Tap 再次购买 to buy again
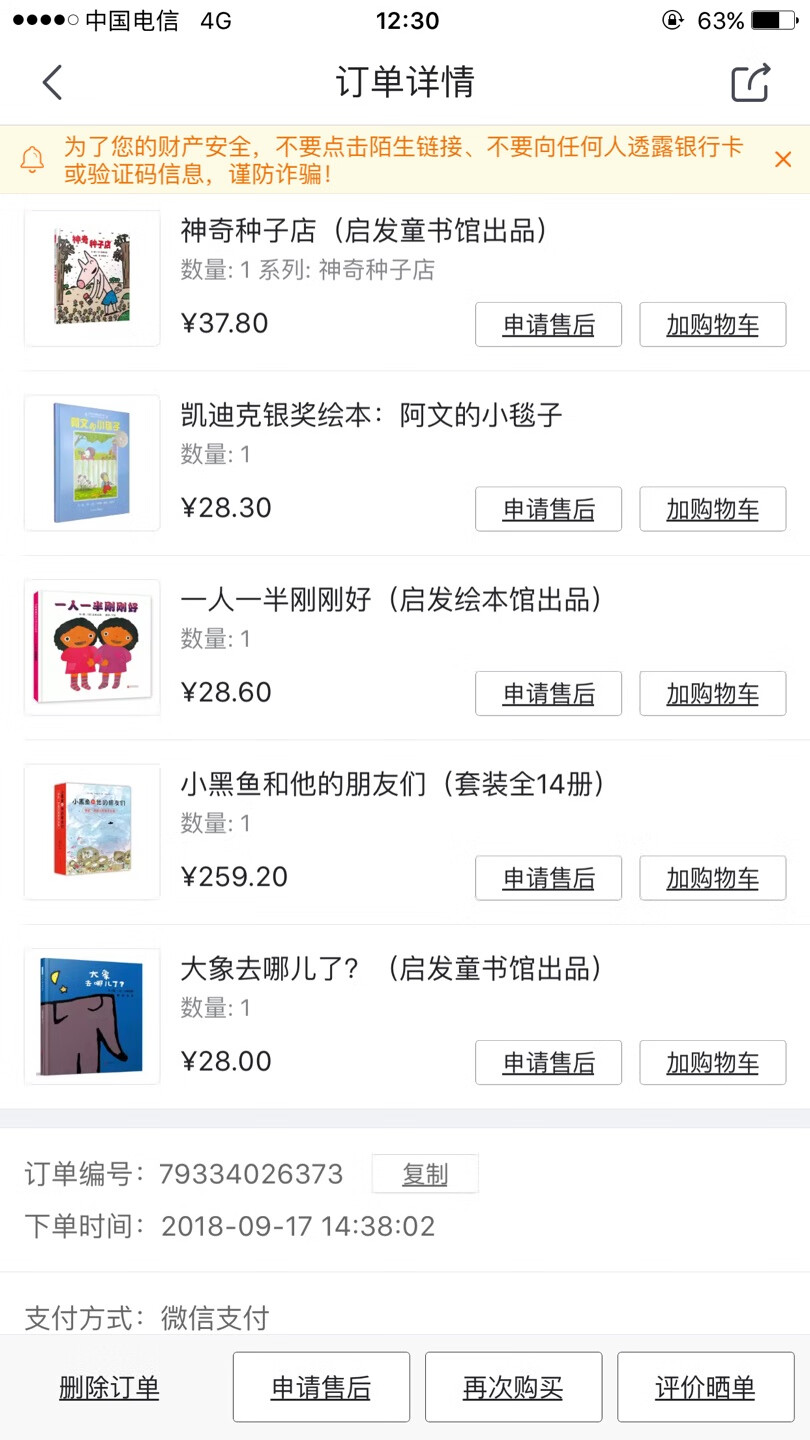Viewport: 810px width, 1440px height. coord(513,1387)
